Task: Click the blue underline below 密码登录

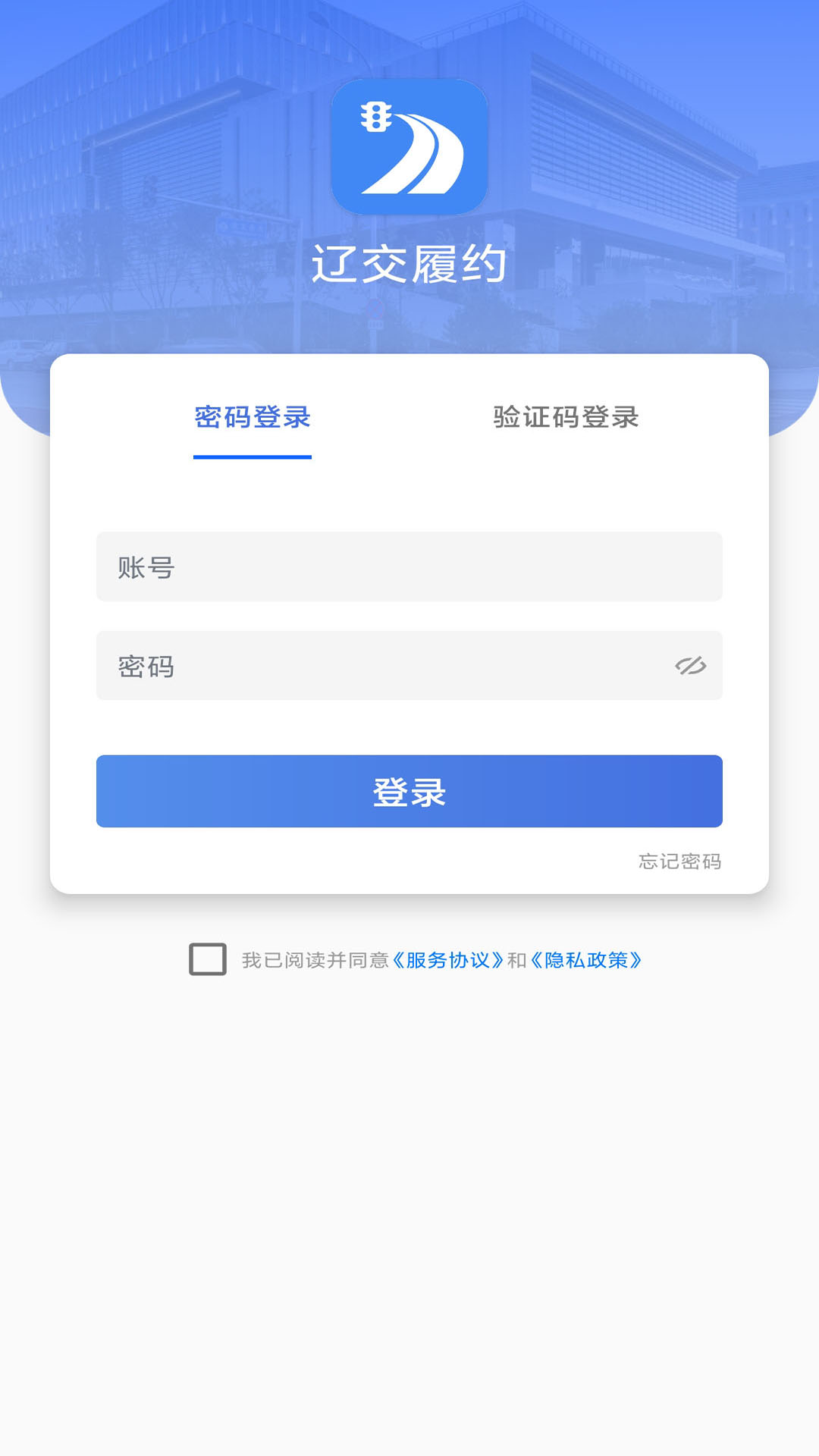Action: (253, 456)
